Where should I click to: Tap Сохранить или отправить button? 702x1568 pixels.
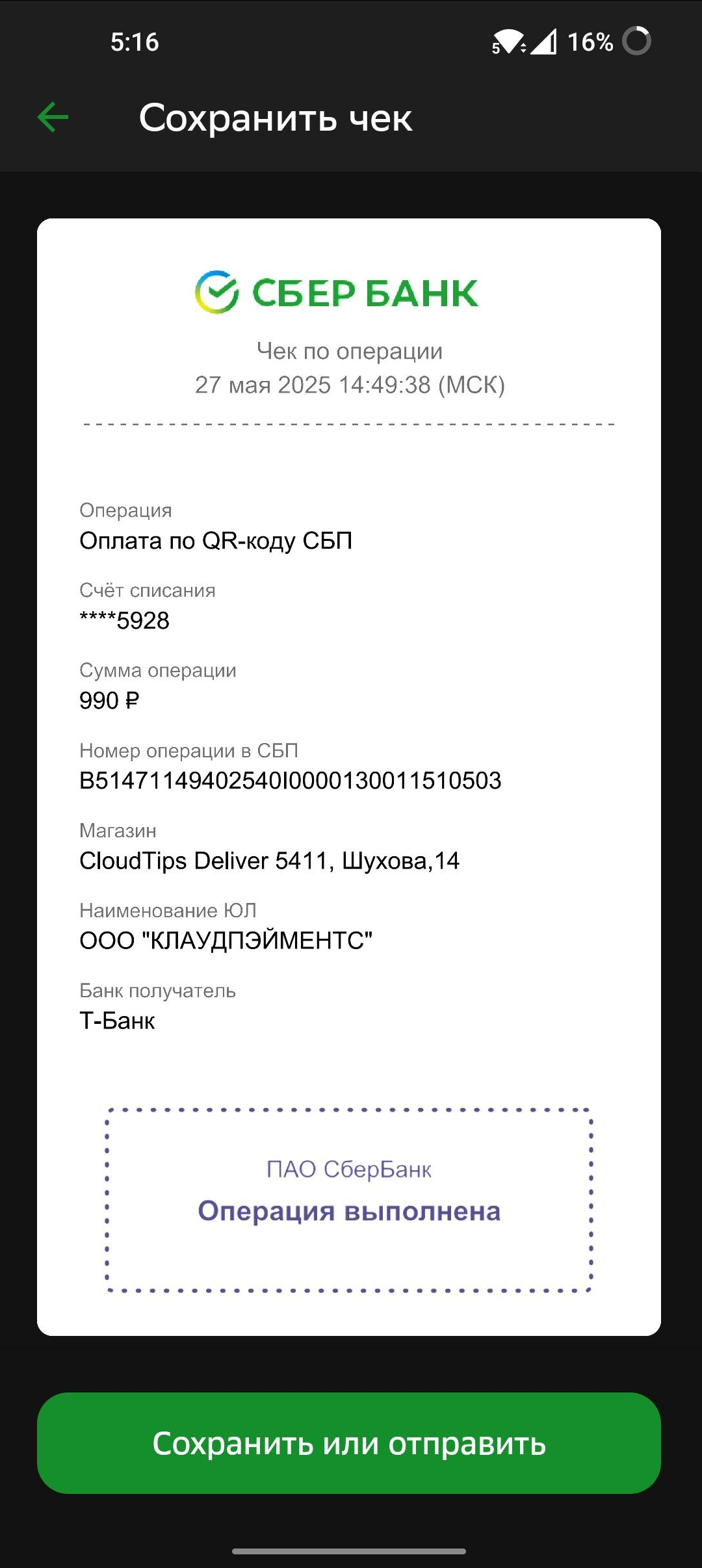[x=349, y=1443]
